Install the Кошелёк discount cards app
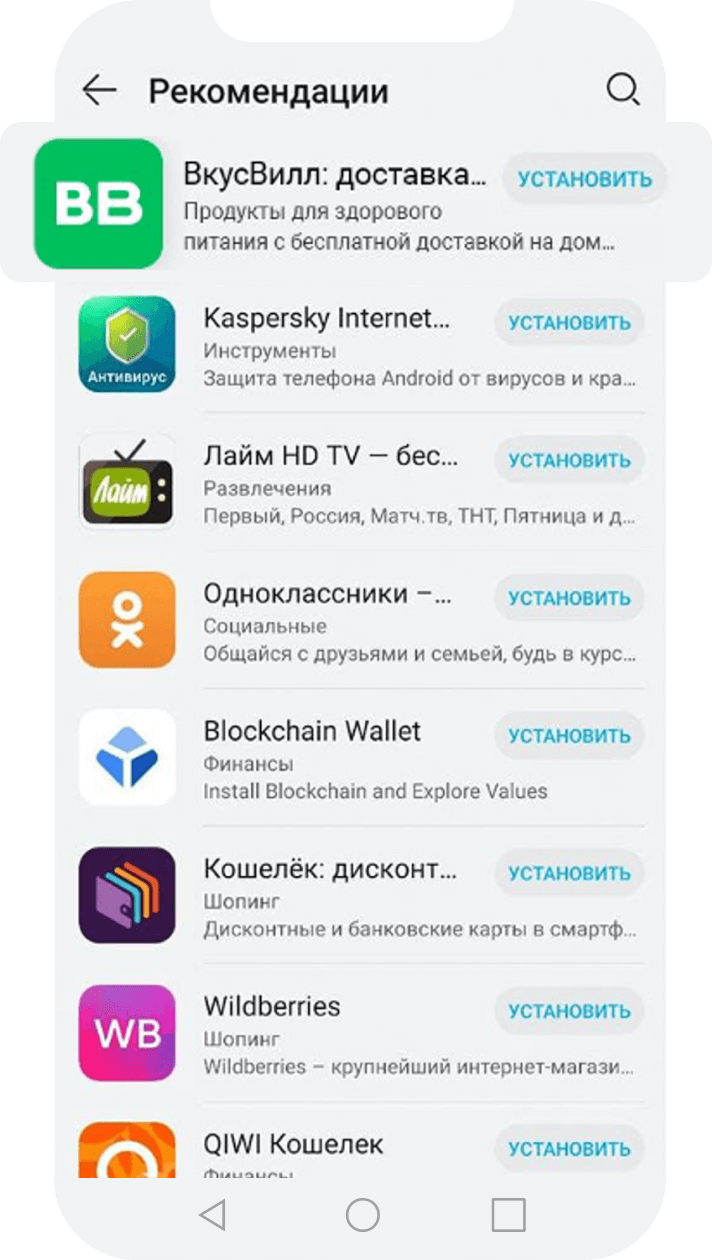 pyautogui.click(x=569, y=873)
